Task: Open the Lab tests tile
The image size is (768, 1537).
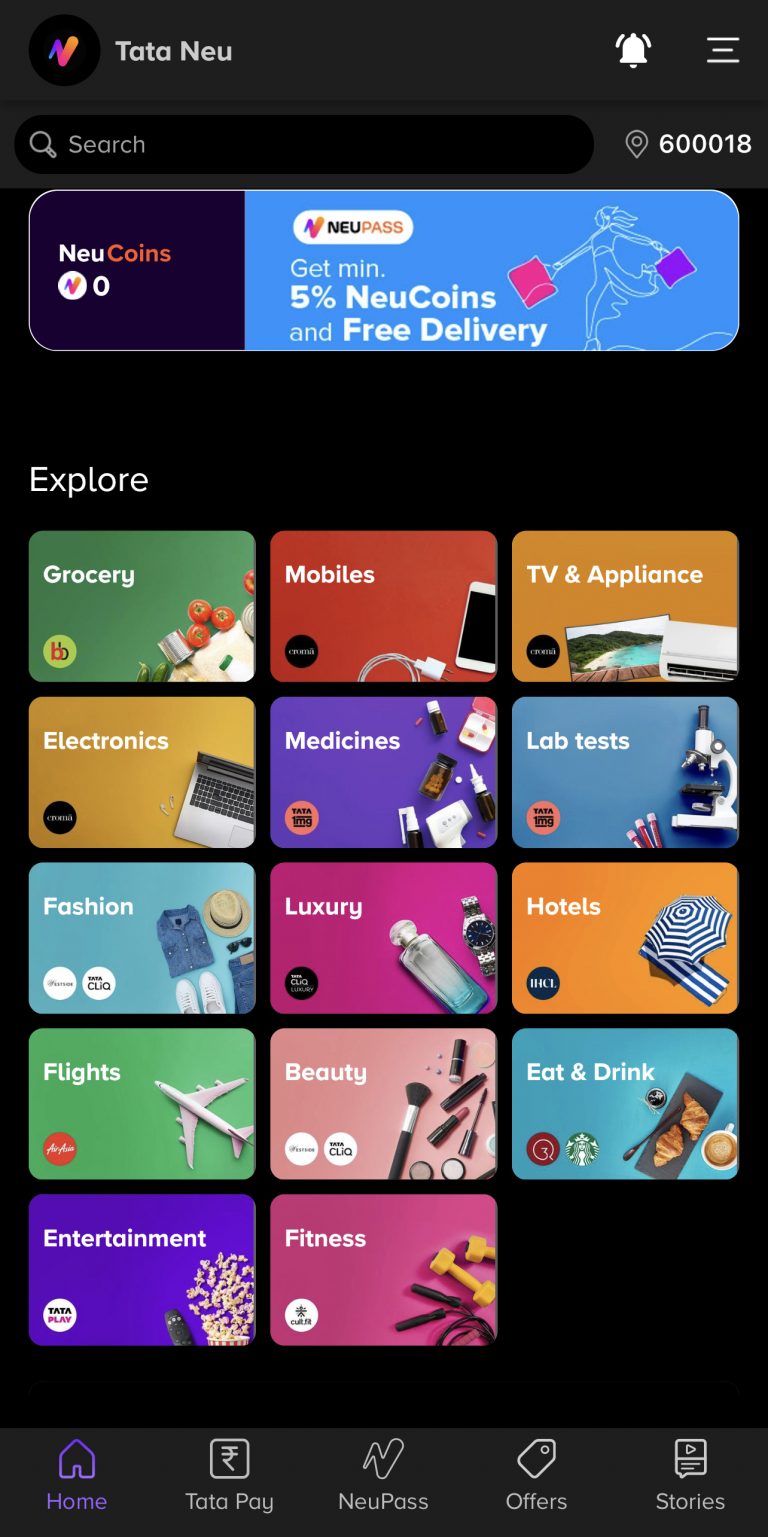Action: point(625,771)
